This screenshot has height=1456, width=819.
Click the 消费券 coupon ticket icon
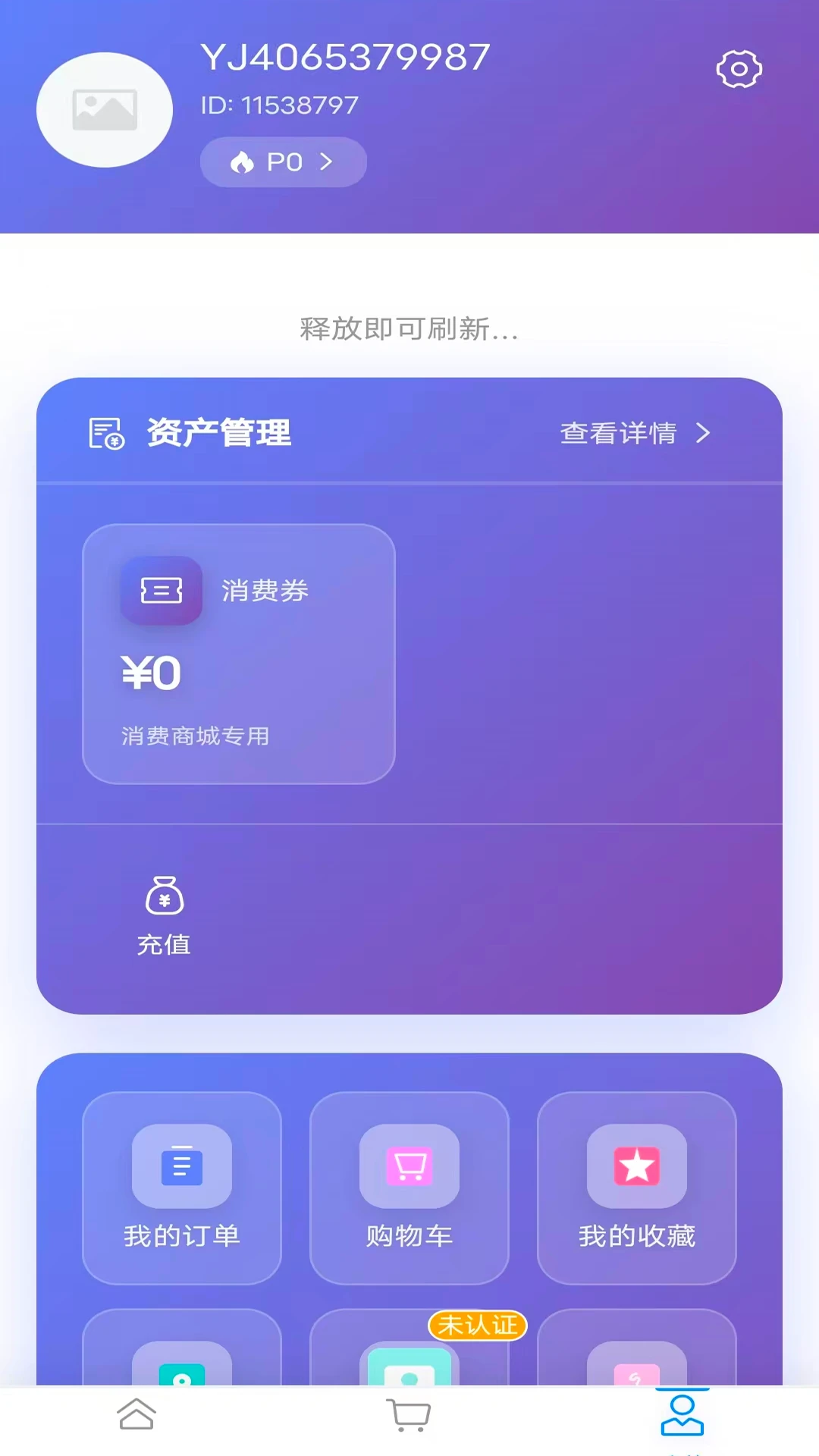click(x=160, y=591)
